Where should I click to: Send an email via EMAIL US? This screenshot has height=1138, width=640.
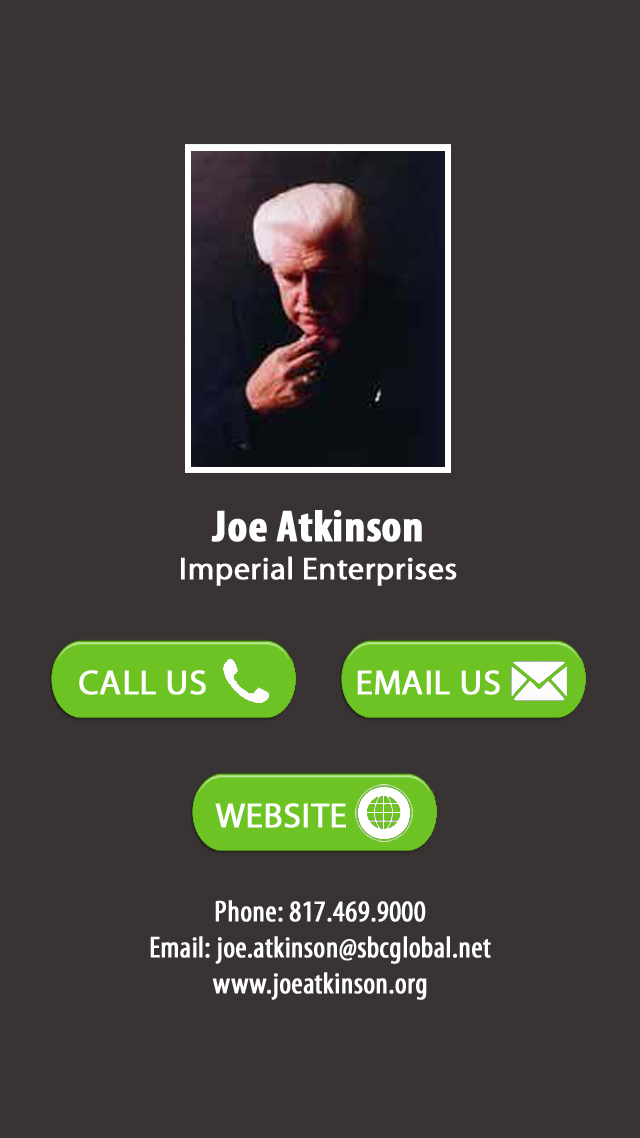(x=463, y=680)
